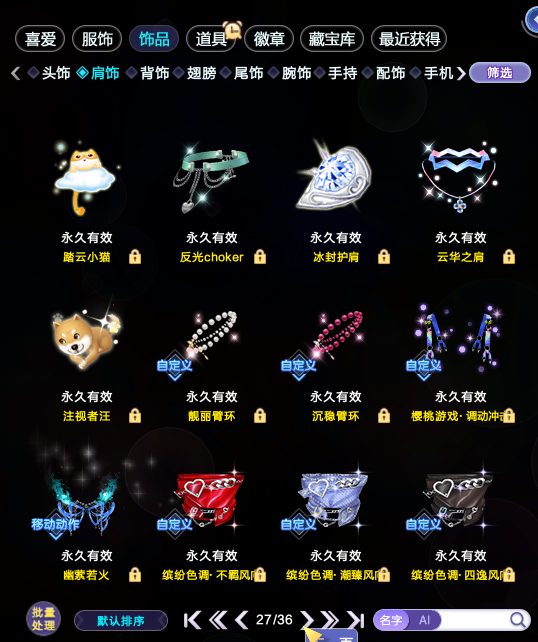The width and height of the screenshot is (538, 642).
Task: Switch to the 服饰 tab
Action: [97, 39]
